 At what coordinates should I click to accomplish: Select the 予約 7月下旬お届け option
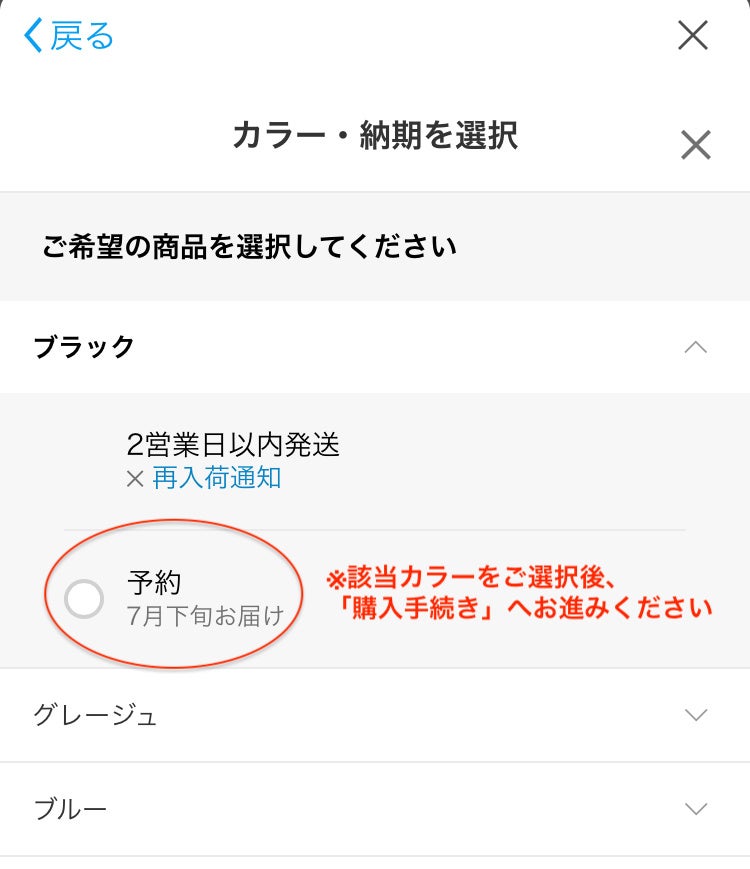pos(84,598)
